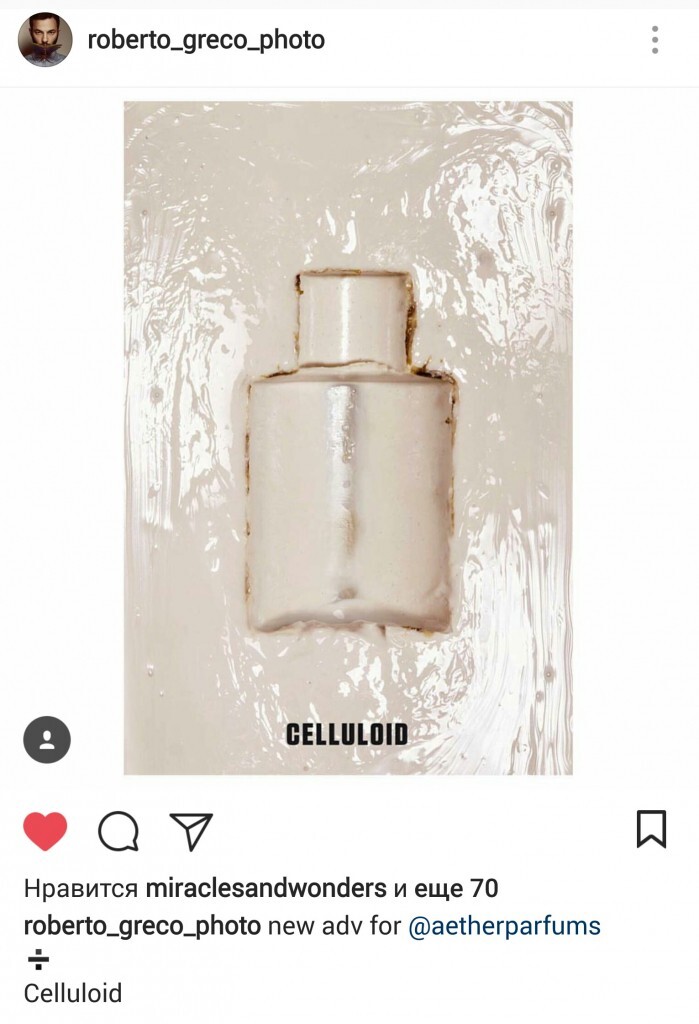Unlike the post with the red heart
Viewport: 699px width, 1024px height.
45,831
